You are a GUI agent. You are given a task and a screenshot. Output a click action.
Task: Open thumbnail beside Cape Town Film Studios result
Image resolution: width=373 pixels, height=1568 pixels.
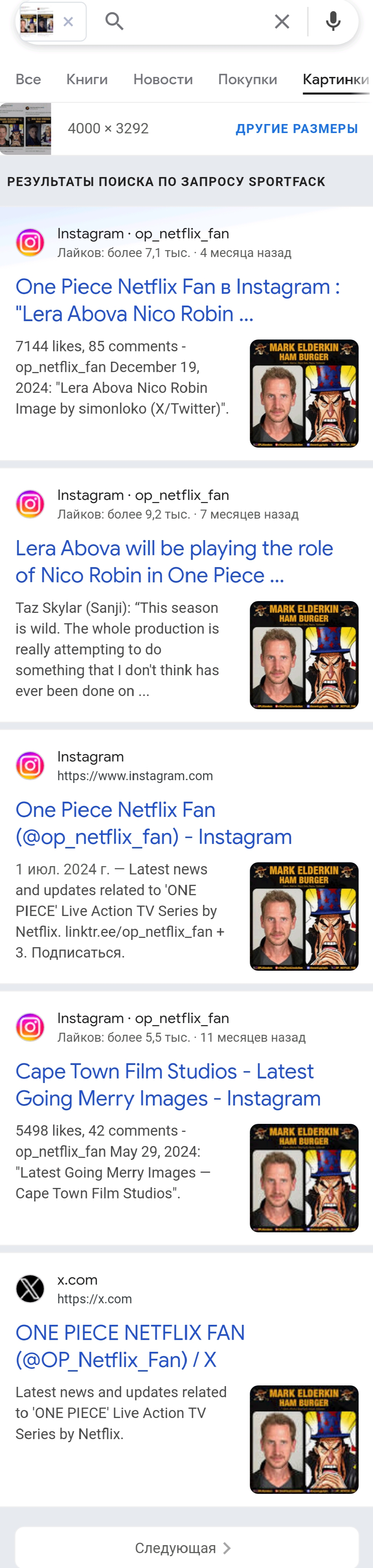click(x=304, y=1177)
